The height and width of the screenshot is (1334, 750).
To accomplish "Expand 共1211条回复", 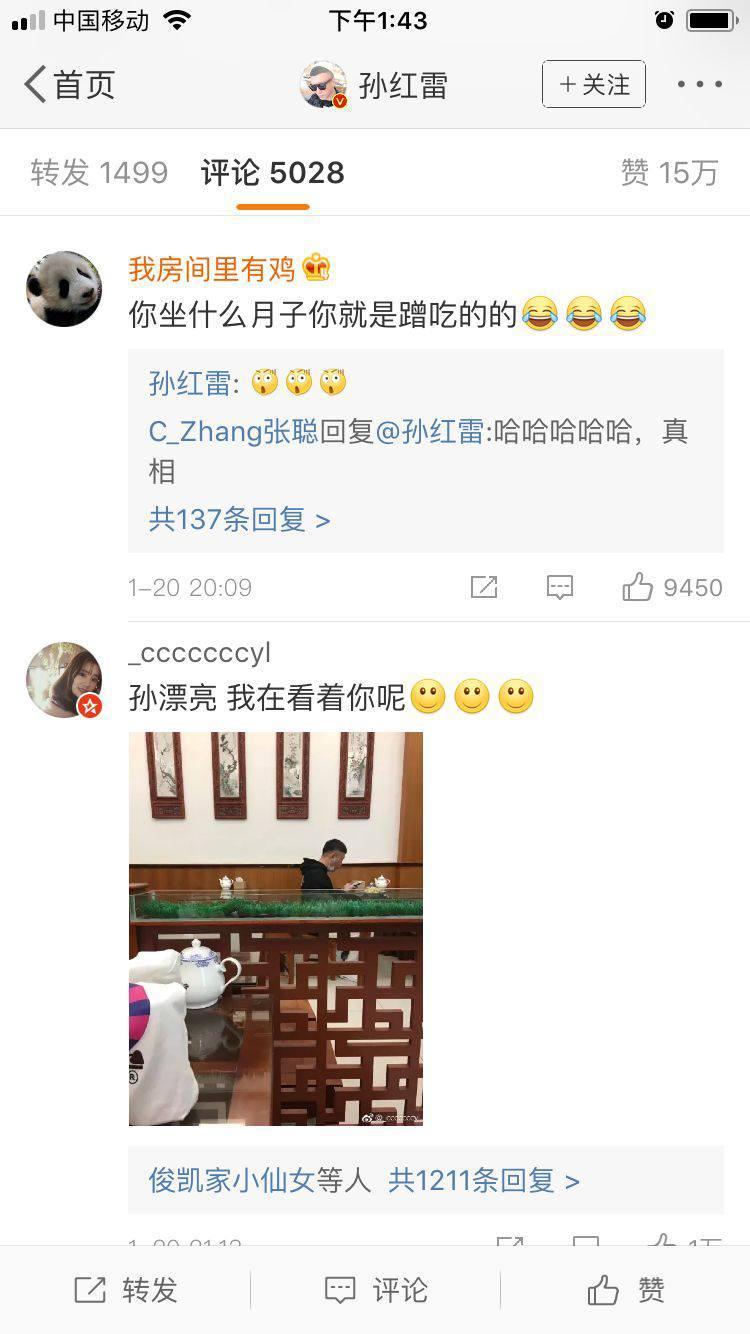I will click(x=484, y=1181).
